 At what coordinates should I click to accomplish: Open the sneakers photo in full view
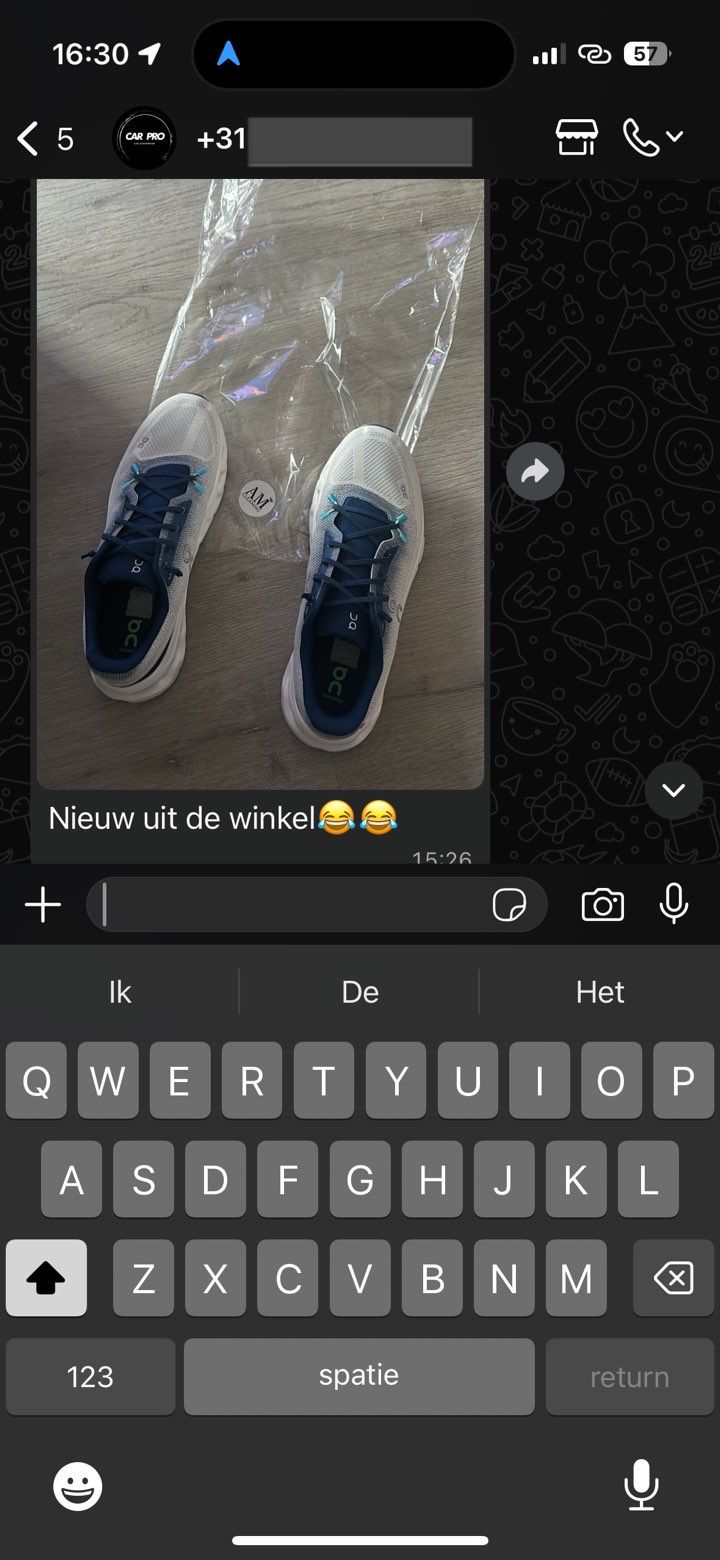point(260,480)
